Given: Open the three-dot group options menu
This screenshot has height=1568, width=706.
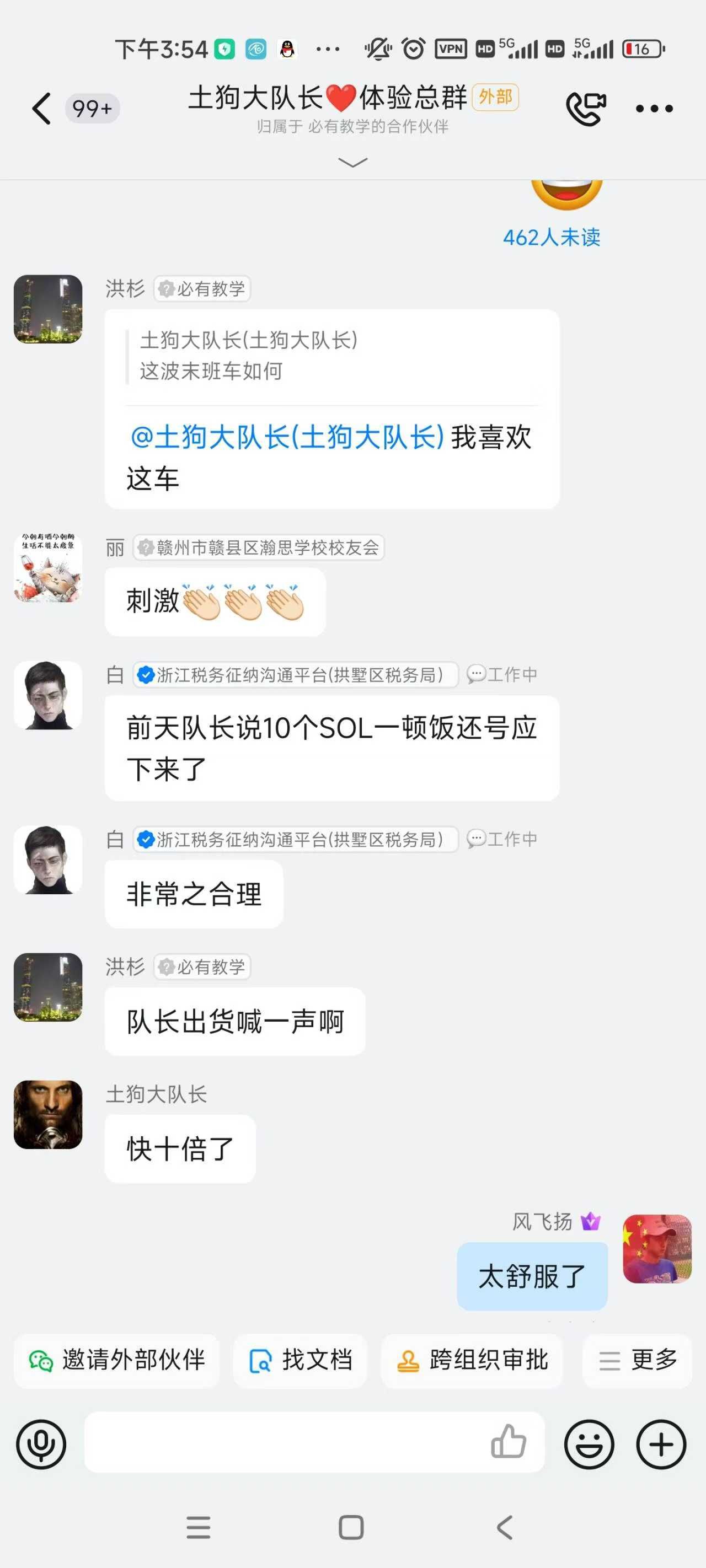Looking at the screenshot, I should click(654, 109).
